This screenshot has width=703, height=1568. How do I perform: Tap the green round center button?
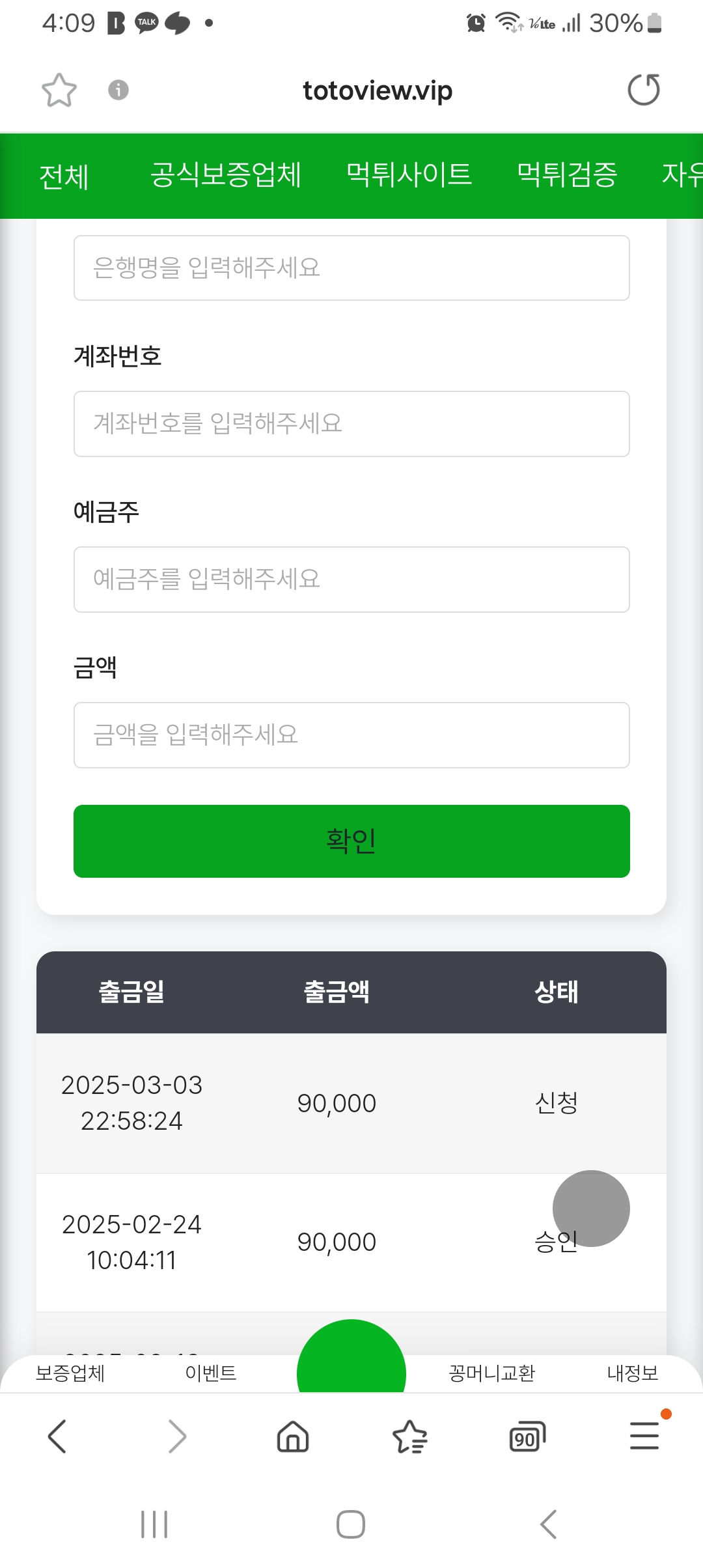[351, 1357]
